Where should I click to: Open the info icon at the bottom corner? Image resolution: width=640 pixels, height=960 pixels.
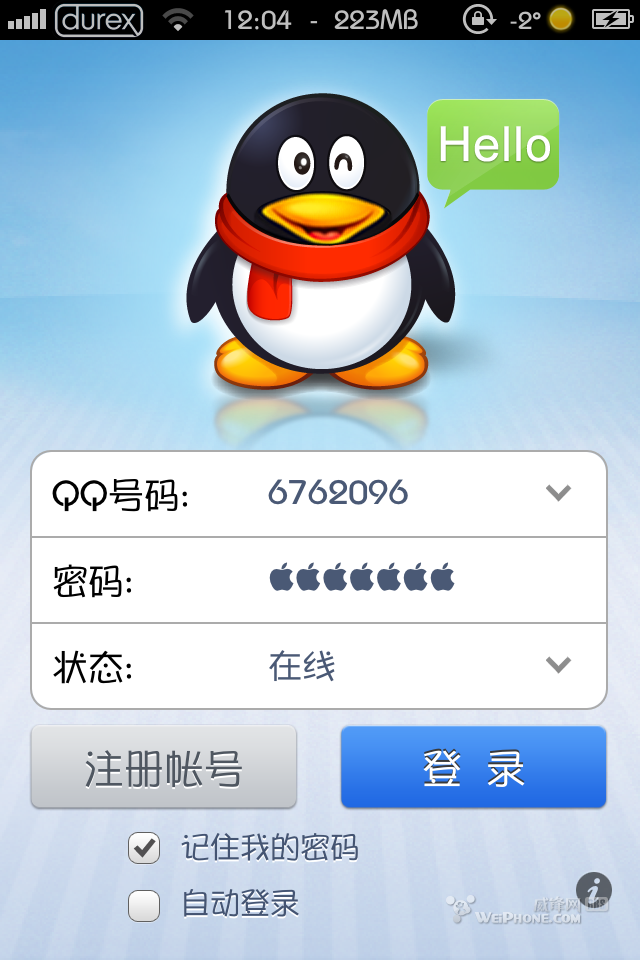click(x=594, y=889)
